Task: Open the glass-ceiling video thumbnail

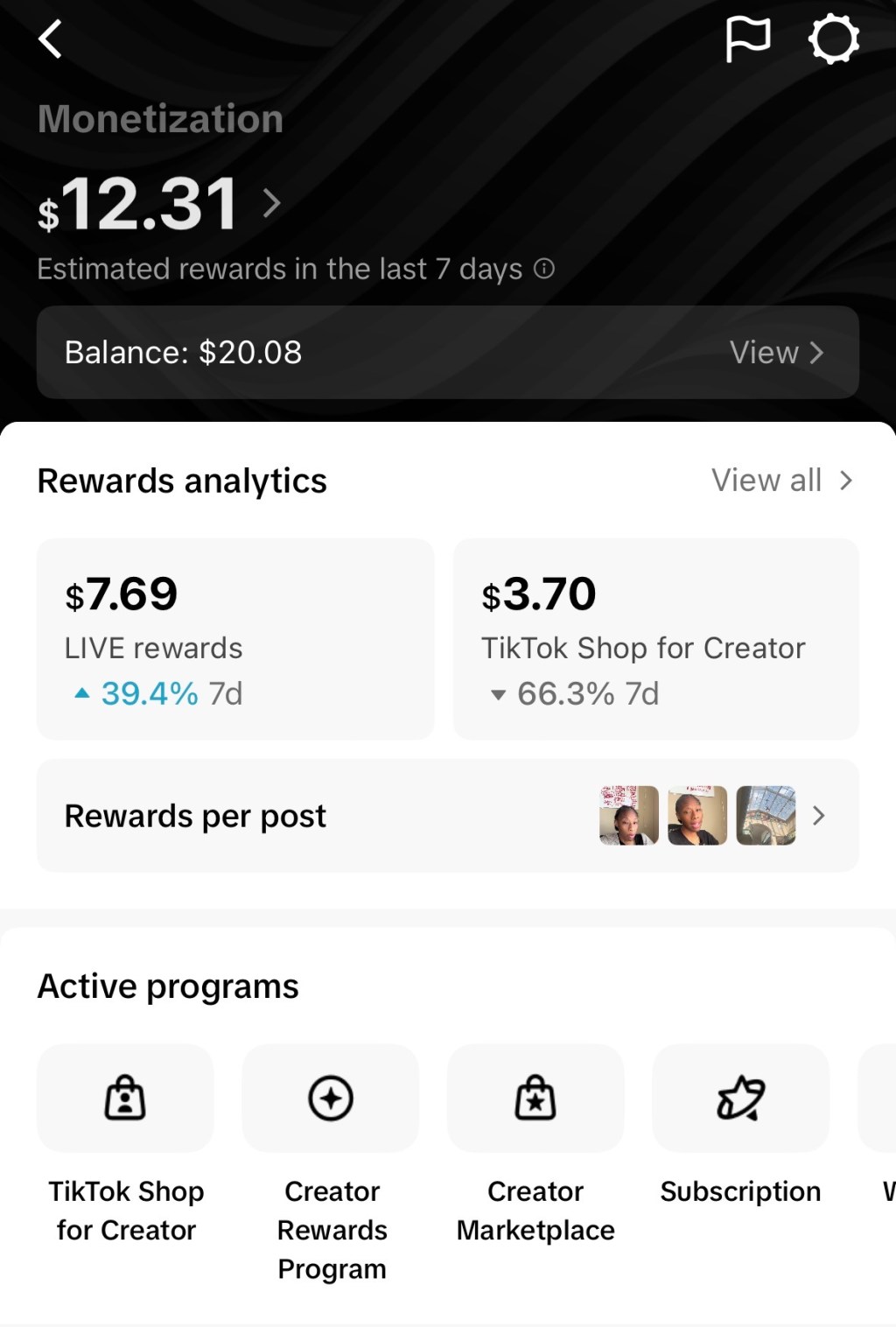Action: point(766,816)
